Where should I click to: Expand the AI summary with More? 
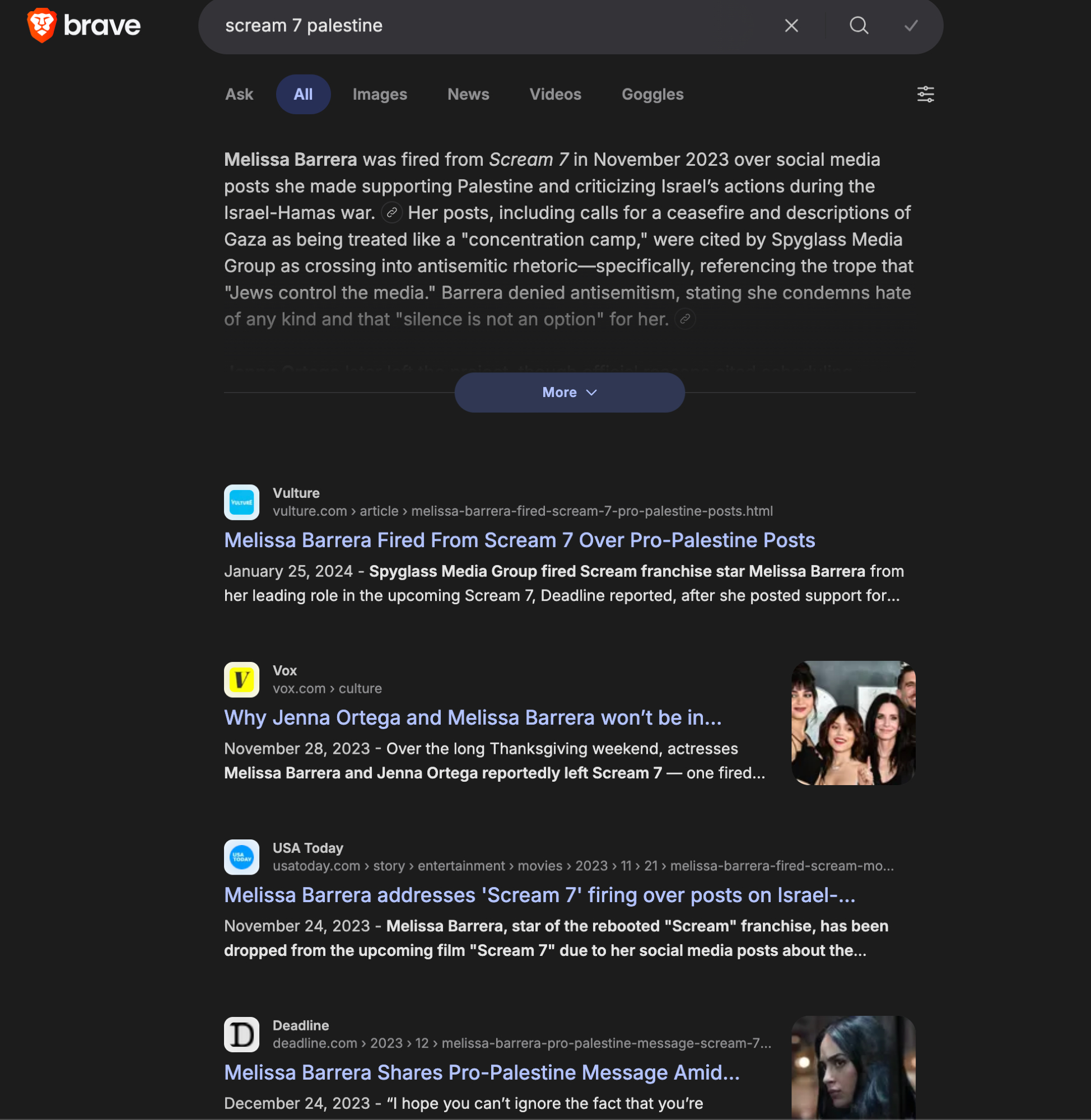pyautogui.click(x=569, y=393)
